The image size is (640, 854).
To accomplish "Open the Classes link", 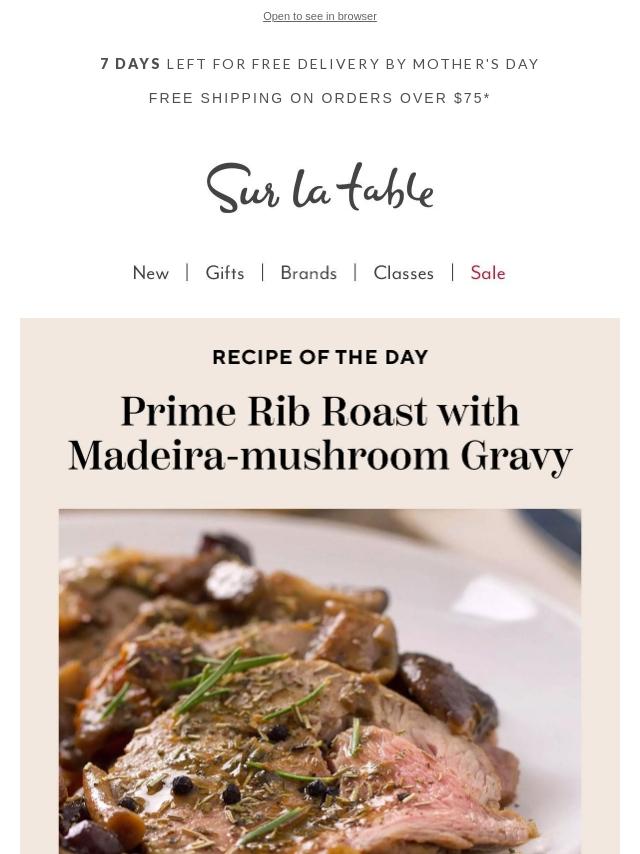I will 403,273.
